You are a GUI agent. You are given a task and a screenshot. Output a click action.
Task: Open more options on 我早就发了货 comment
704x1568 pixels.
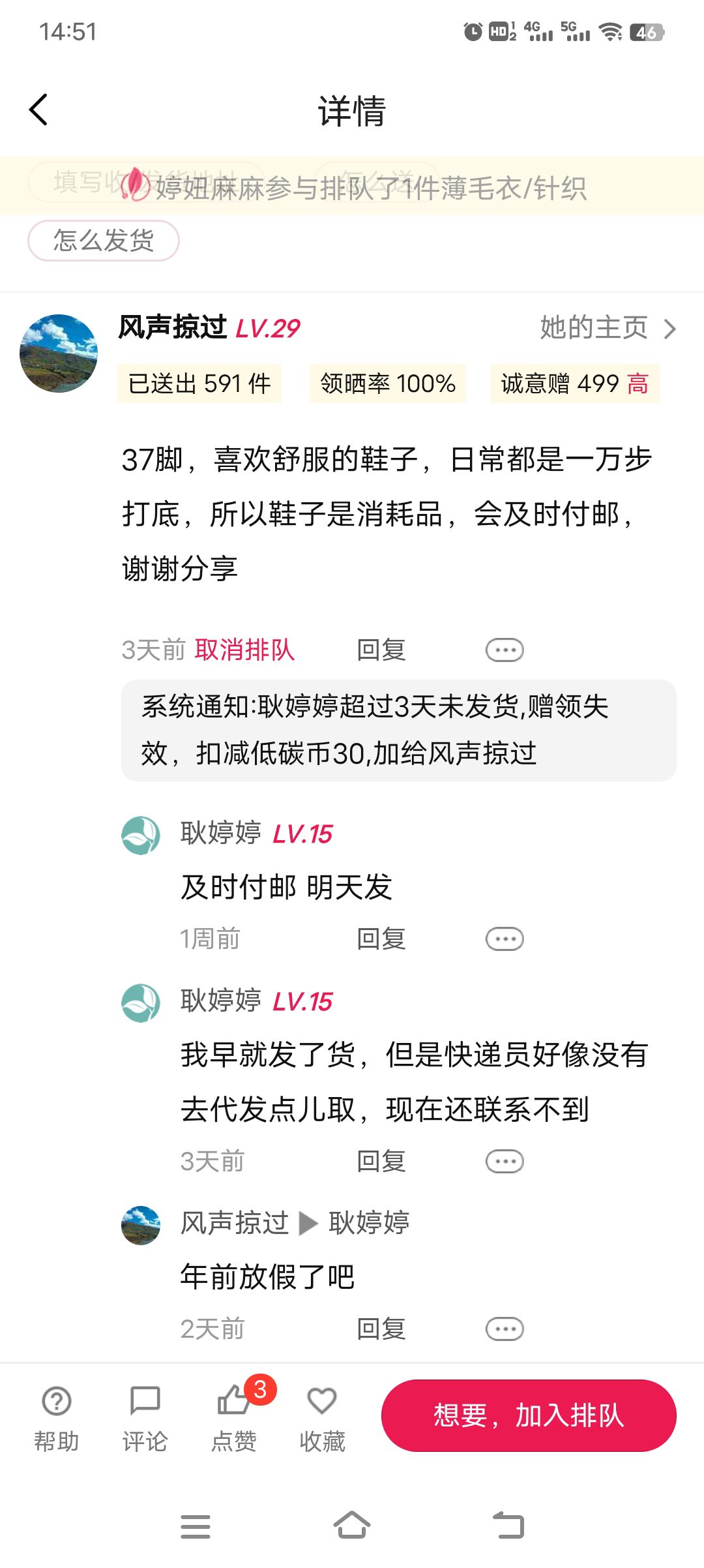coord(505,1161)
